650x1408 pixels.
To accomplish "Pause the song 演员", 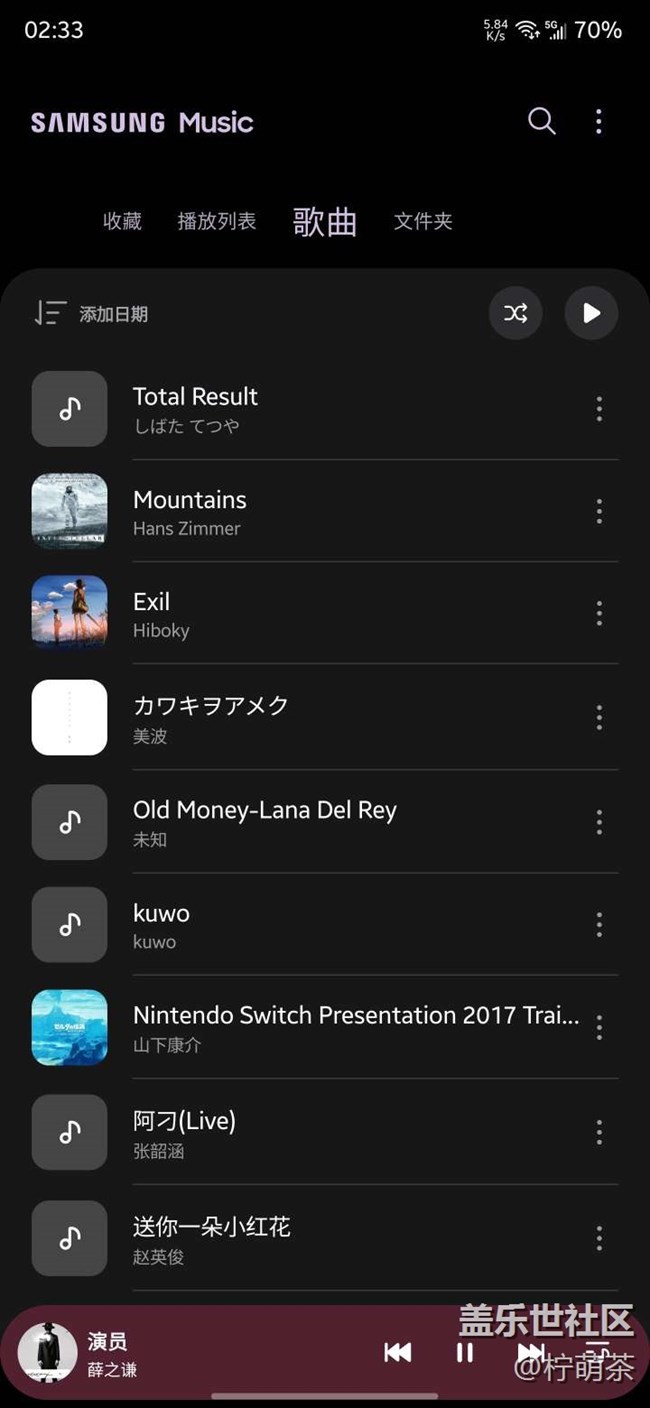I will [465, 1353].
